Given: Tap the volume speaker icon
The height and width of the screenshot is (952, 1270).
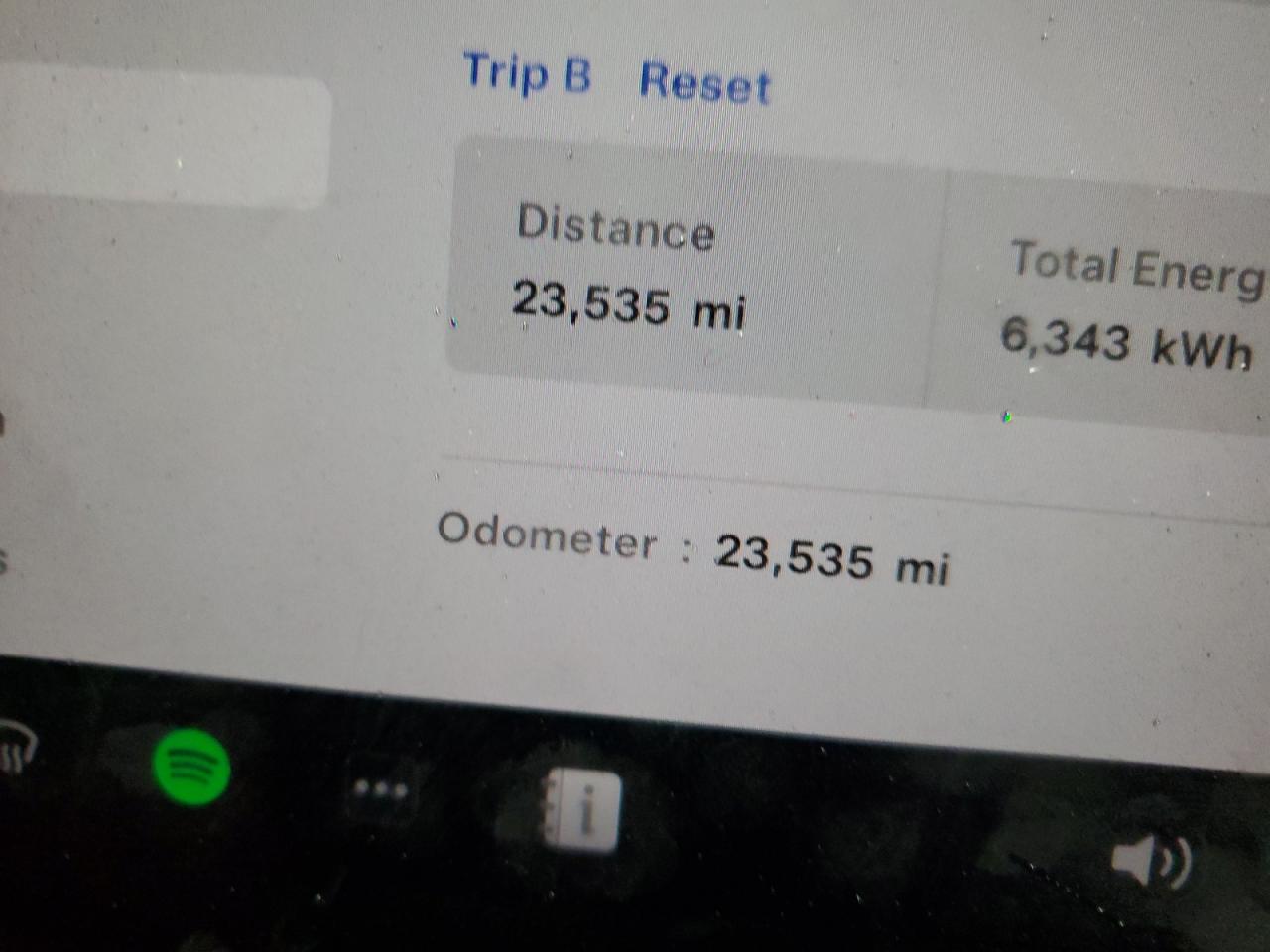Looking at the screenshot, I should (x=1151, y=861).
